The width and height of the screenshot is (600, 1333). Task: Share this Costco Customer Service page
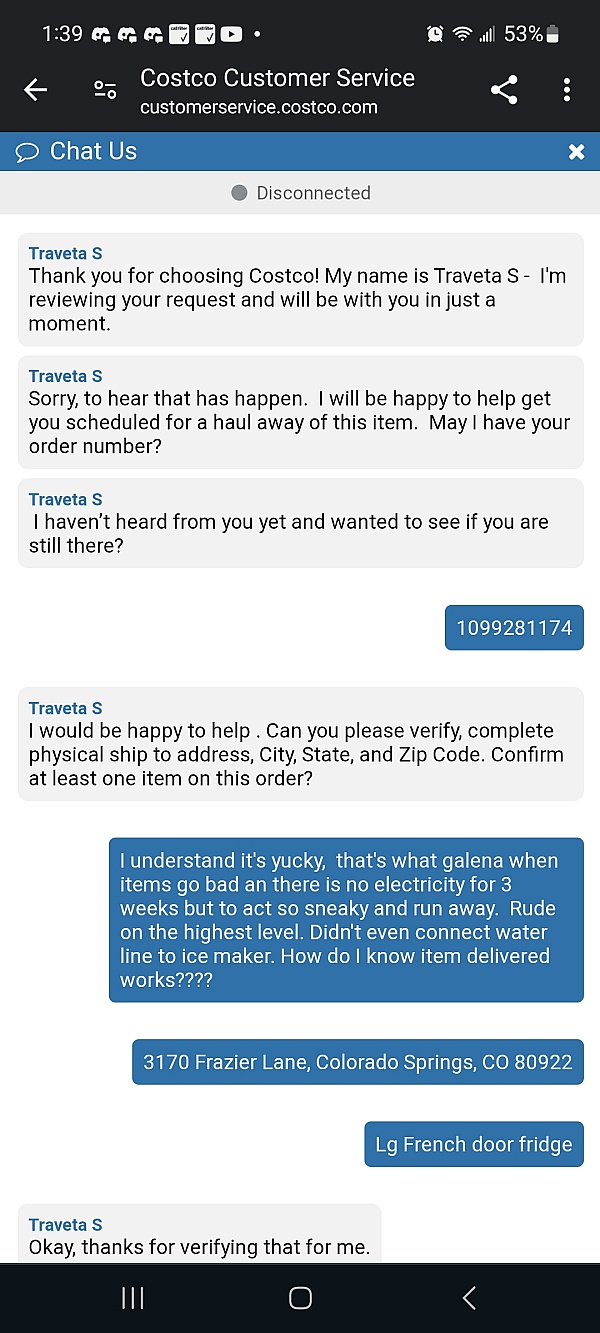point(504,90)
